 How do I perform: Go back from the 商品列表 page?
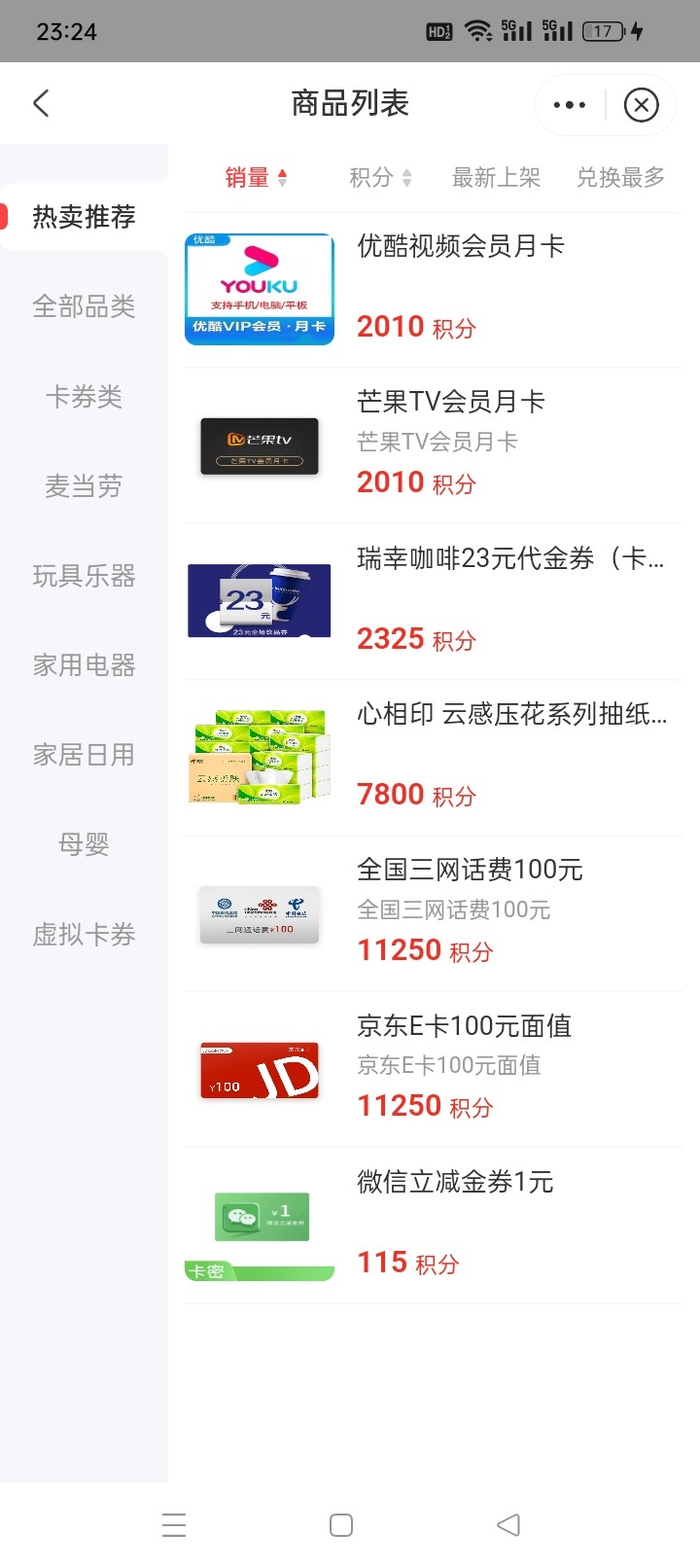click(41, 103)
